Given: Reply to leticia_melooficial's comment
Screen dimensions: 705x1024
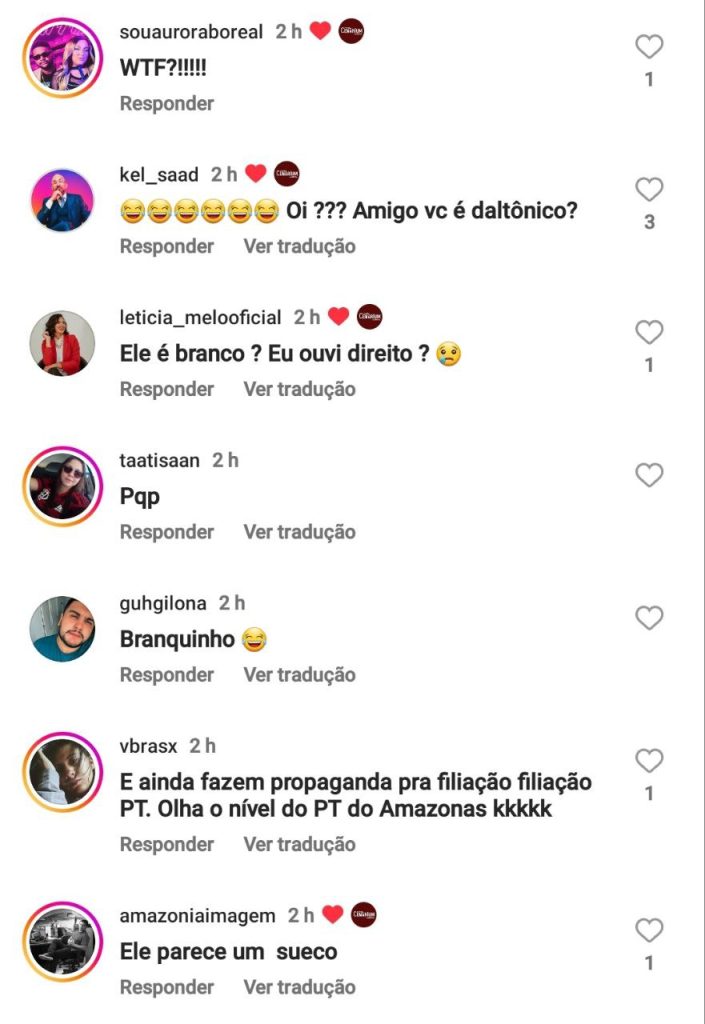Looking at the screenshot, I should point(166,389).
